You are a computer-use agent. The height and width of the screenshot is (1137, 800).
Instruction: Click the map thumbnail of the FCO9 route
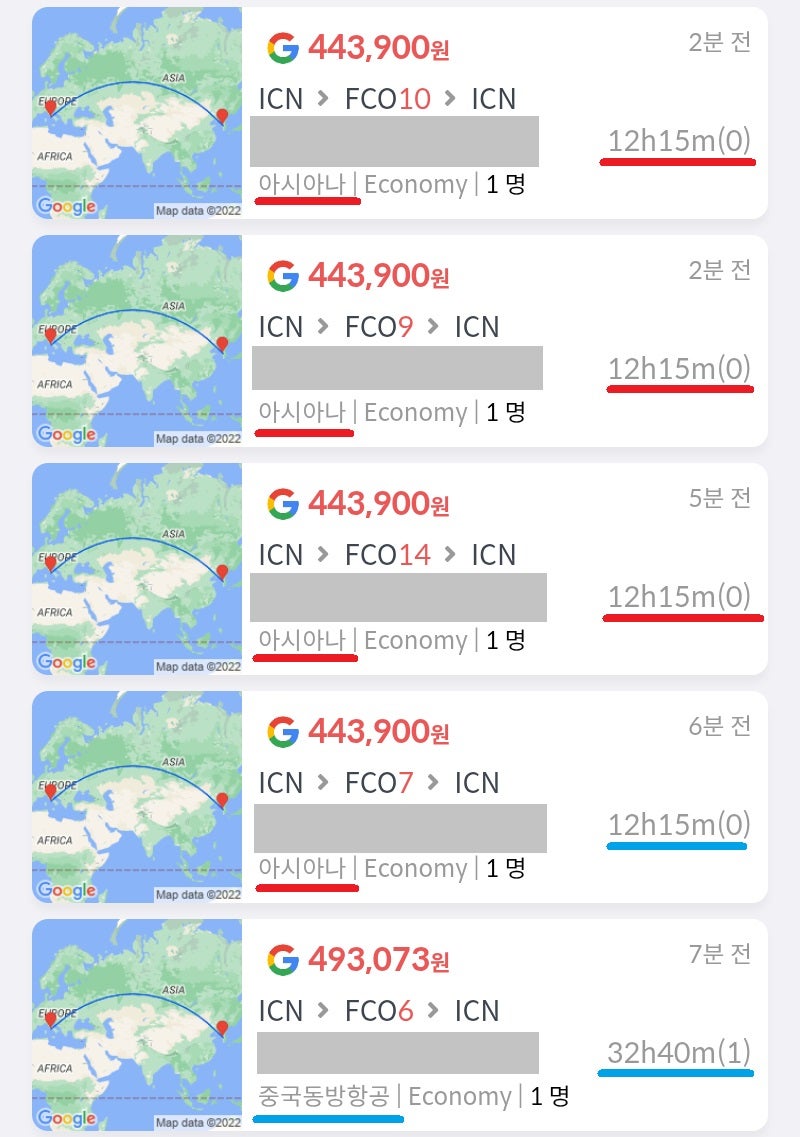click(x=137, y=342)
